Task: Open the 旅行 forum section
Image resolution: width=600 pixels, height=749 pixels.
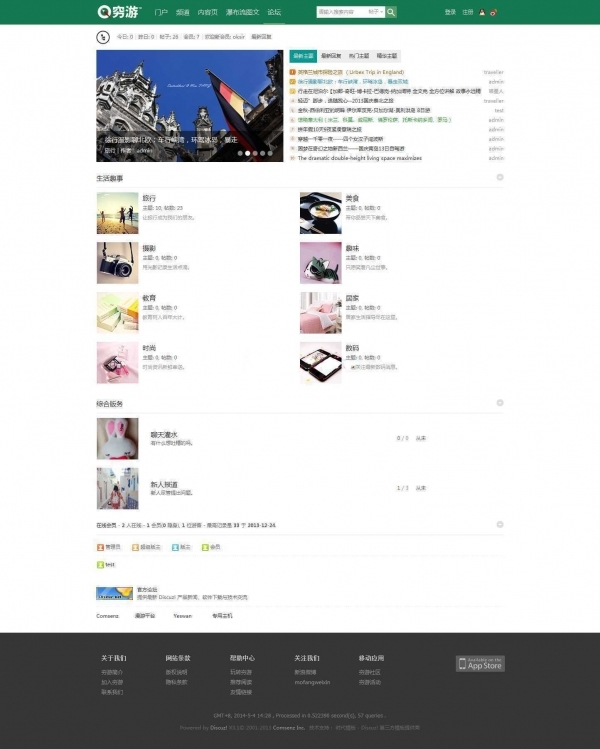Action: [149, 197]
